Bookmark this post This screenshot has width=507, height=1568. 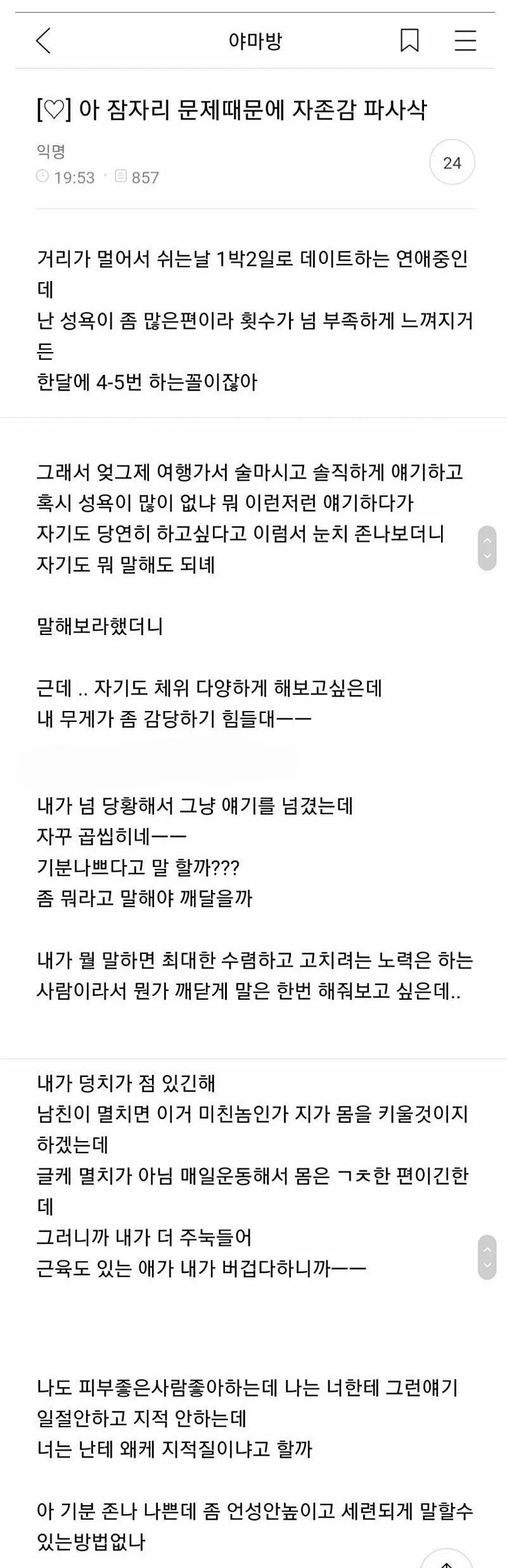(409, 41)
